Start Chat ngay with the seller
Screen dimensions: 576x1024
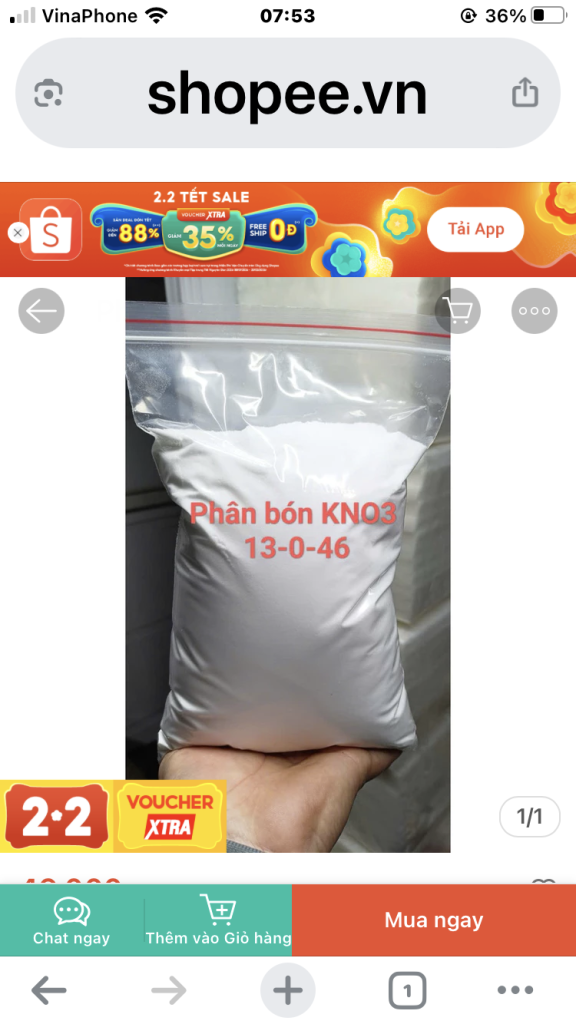click(x=72, y=921)
